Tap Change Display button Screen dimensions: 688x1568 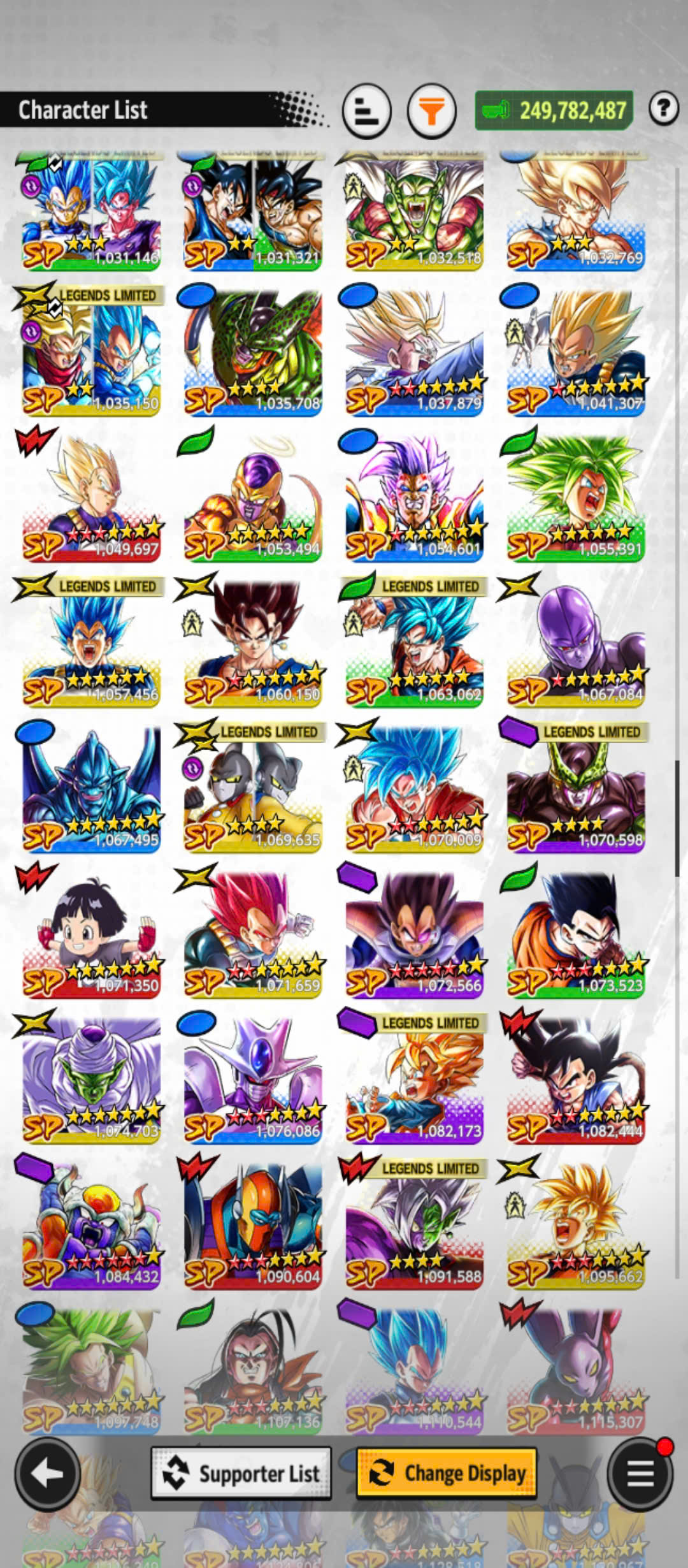pyautogui.click(x=447, y=1473)
